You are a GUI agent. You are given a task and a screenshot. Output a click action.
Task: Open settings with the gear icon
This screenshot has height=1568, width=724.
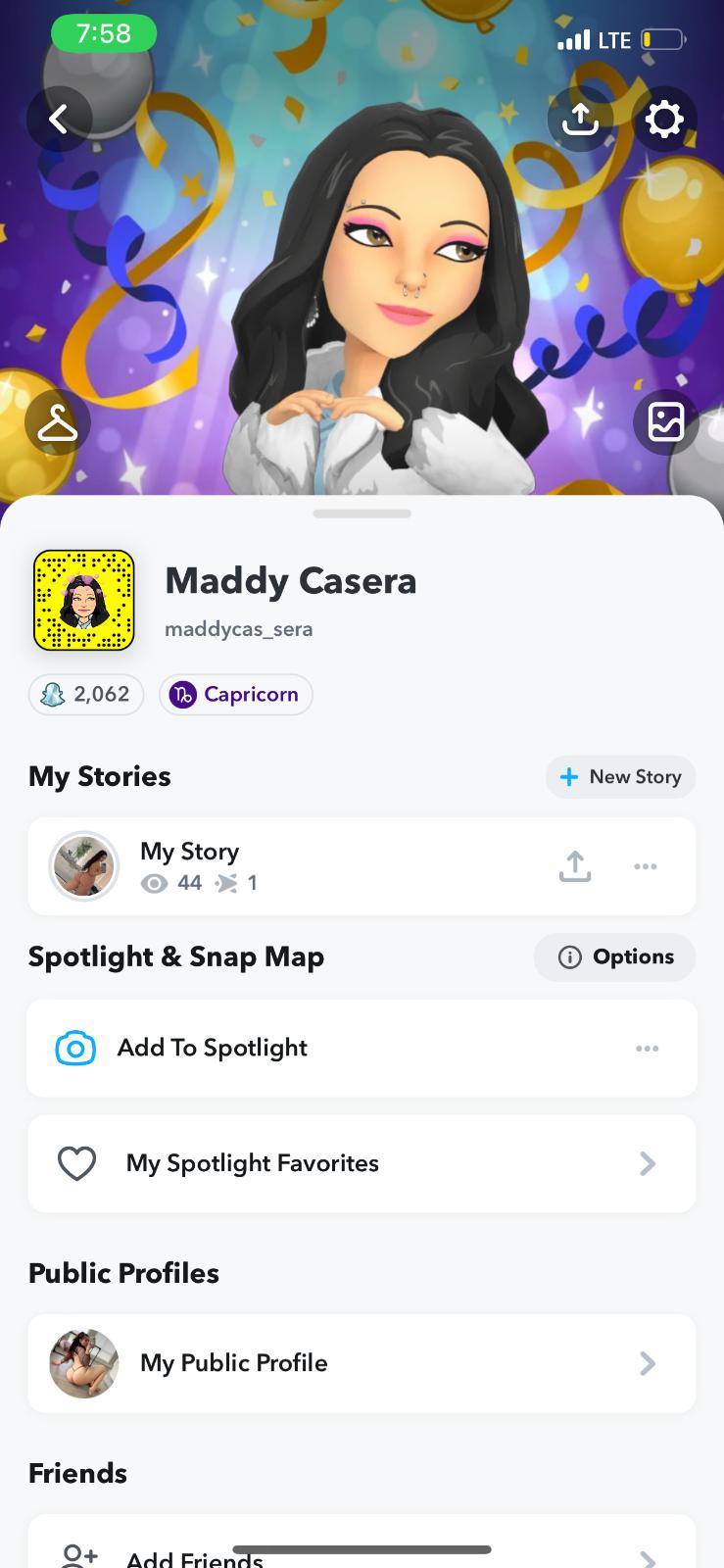664,120
